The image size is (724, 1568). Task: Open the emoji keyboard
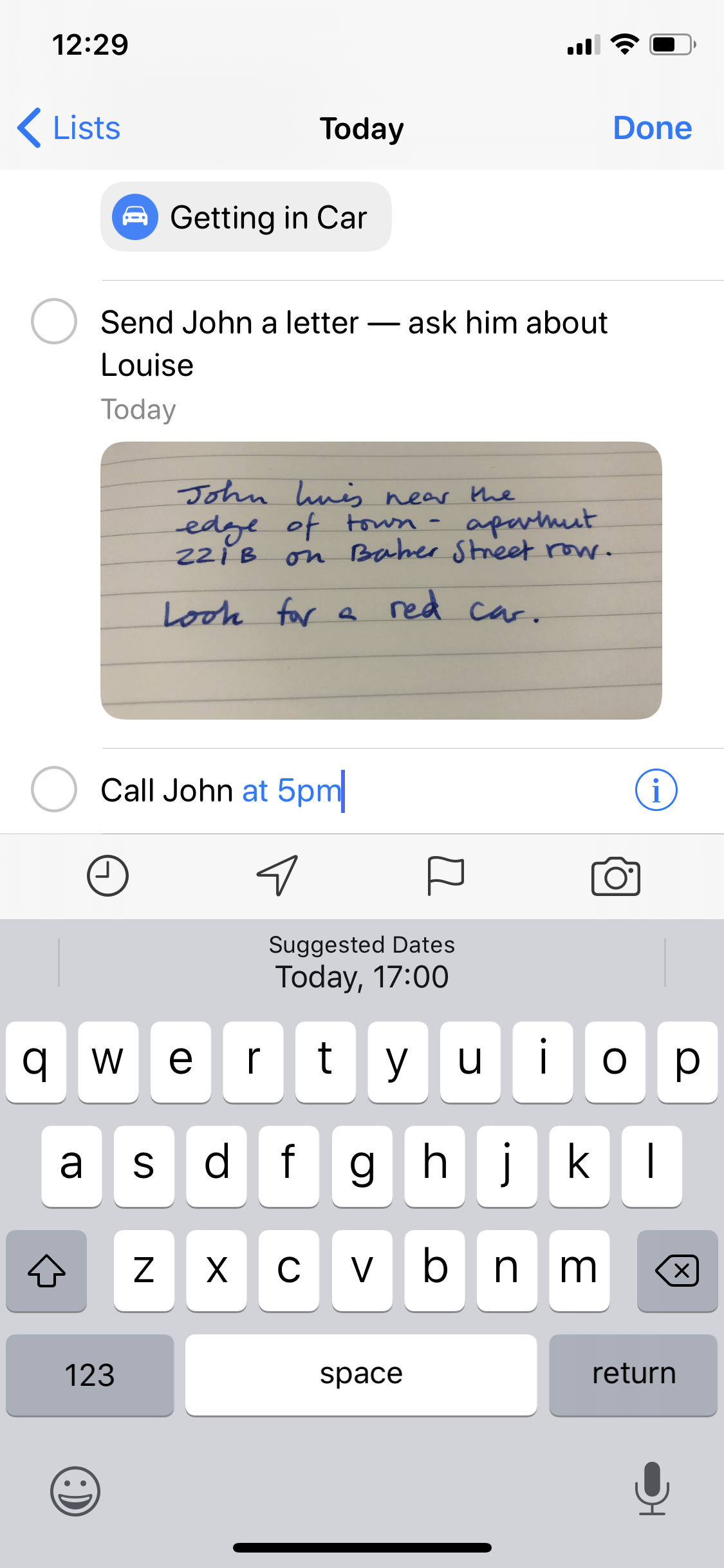point(75,1491)
